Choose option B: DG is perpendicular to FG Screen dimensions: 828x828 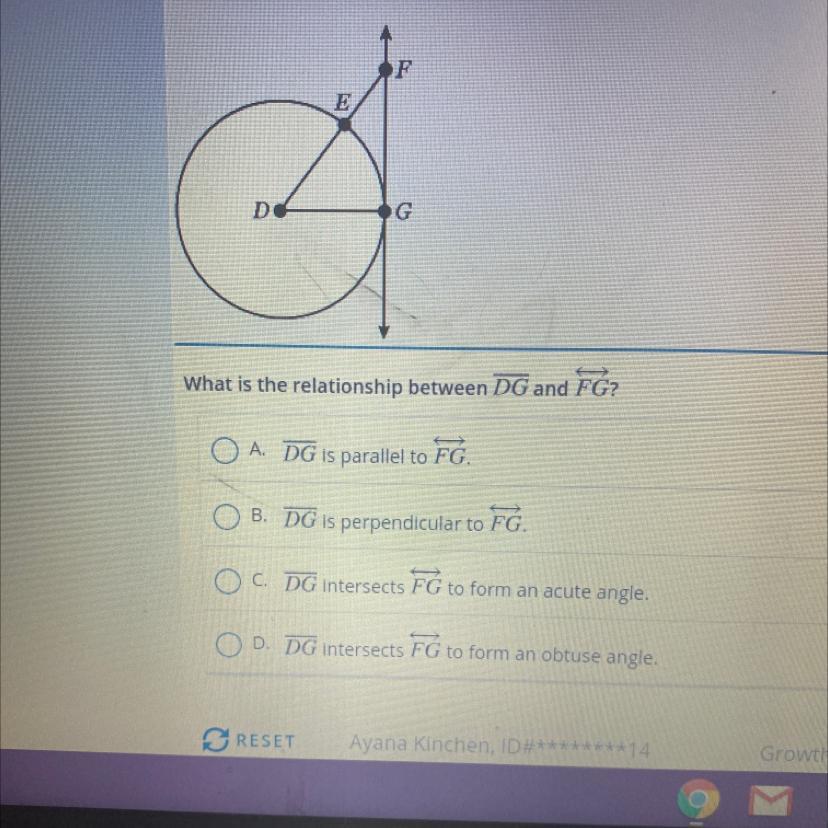click(x=225, y=519)
